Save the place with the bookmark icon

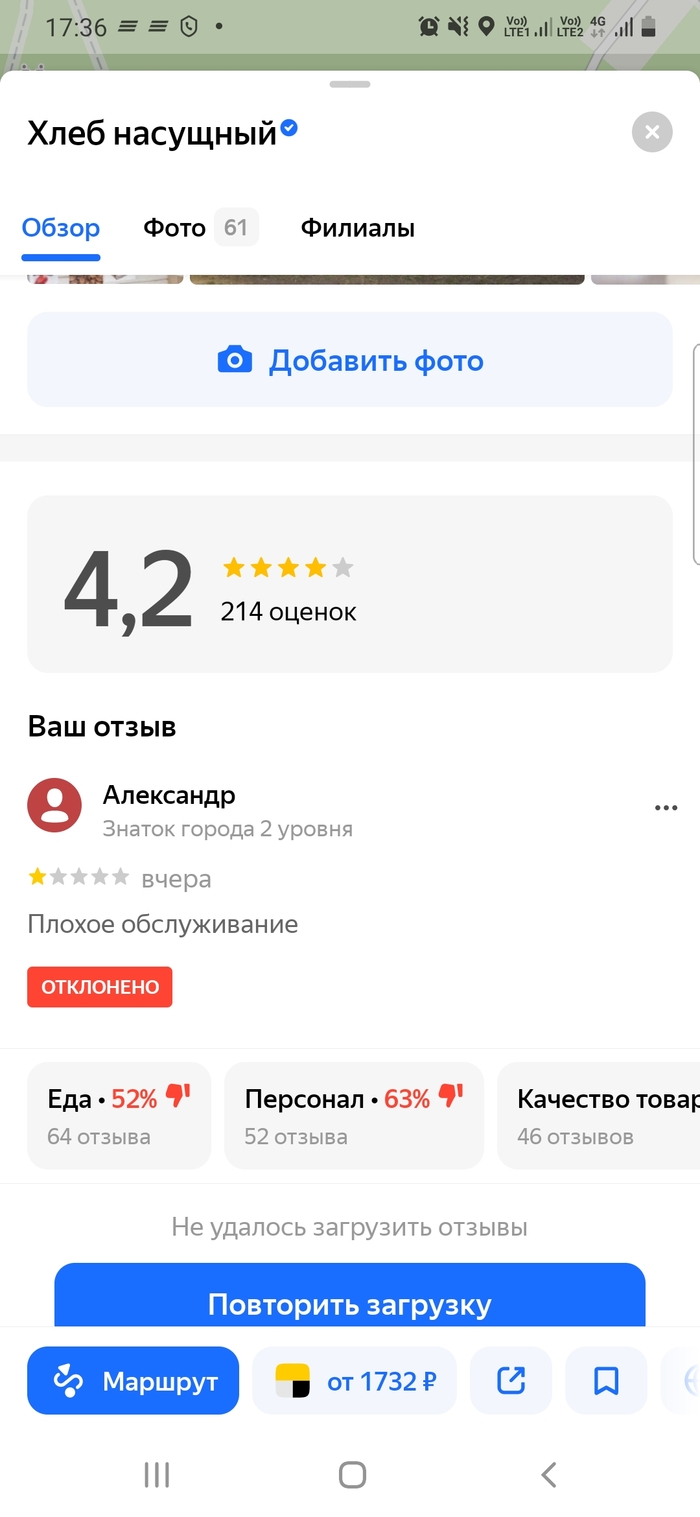tap(606, 1381)
